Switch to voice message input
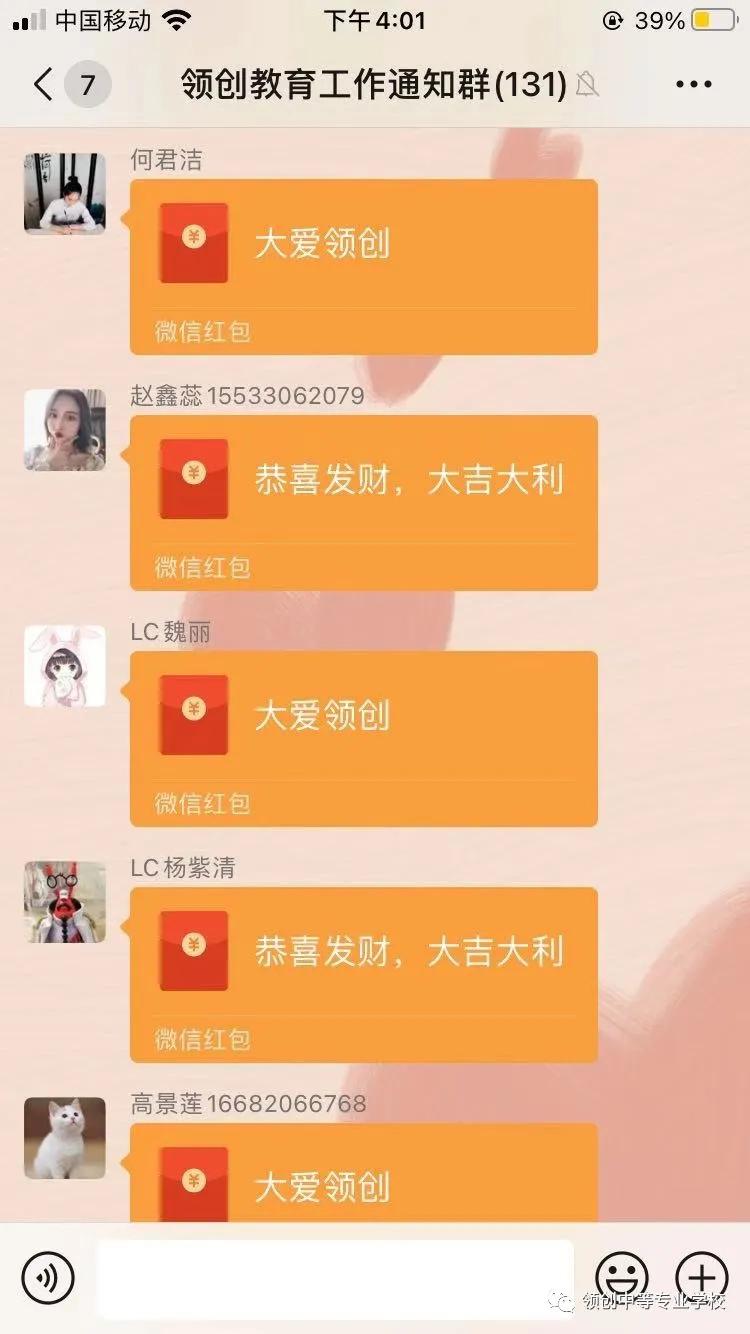Image resolution: width=750 pixels, height=1334 pixels. pos(48,1277)
